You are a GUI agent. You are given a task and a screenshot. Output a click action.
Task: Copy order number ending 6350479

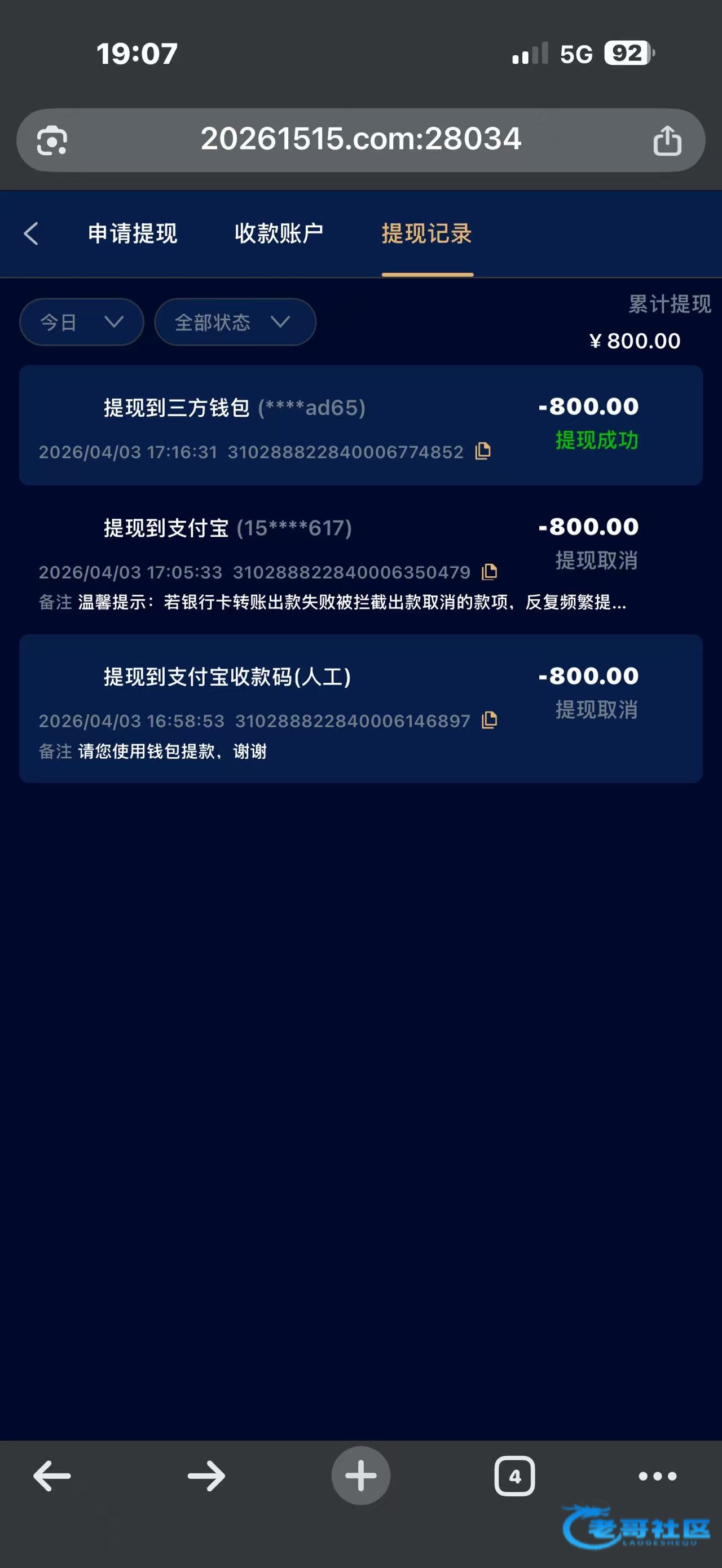(x=490, y=572)
